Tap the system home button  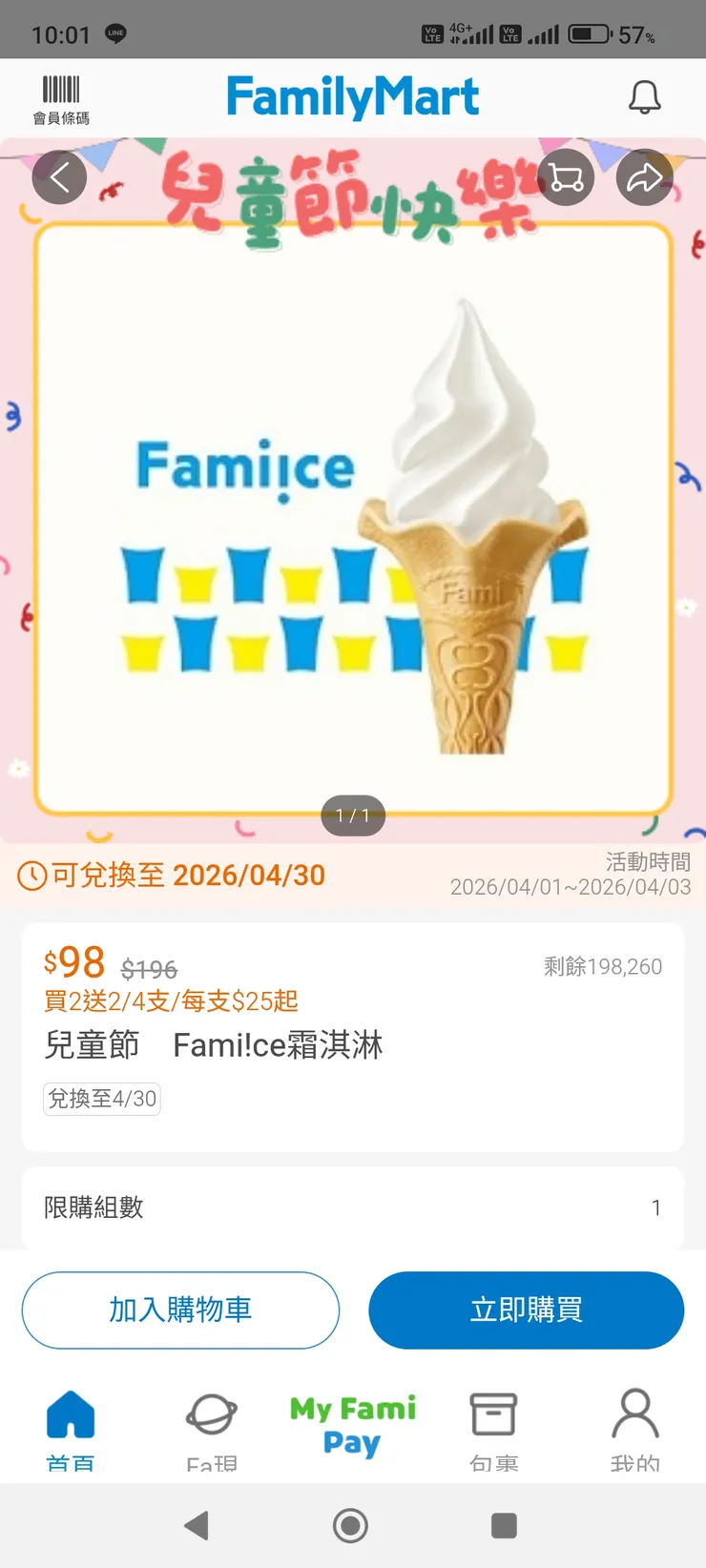[350, 1526]
